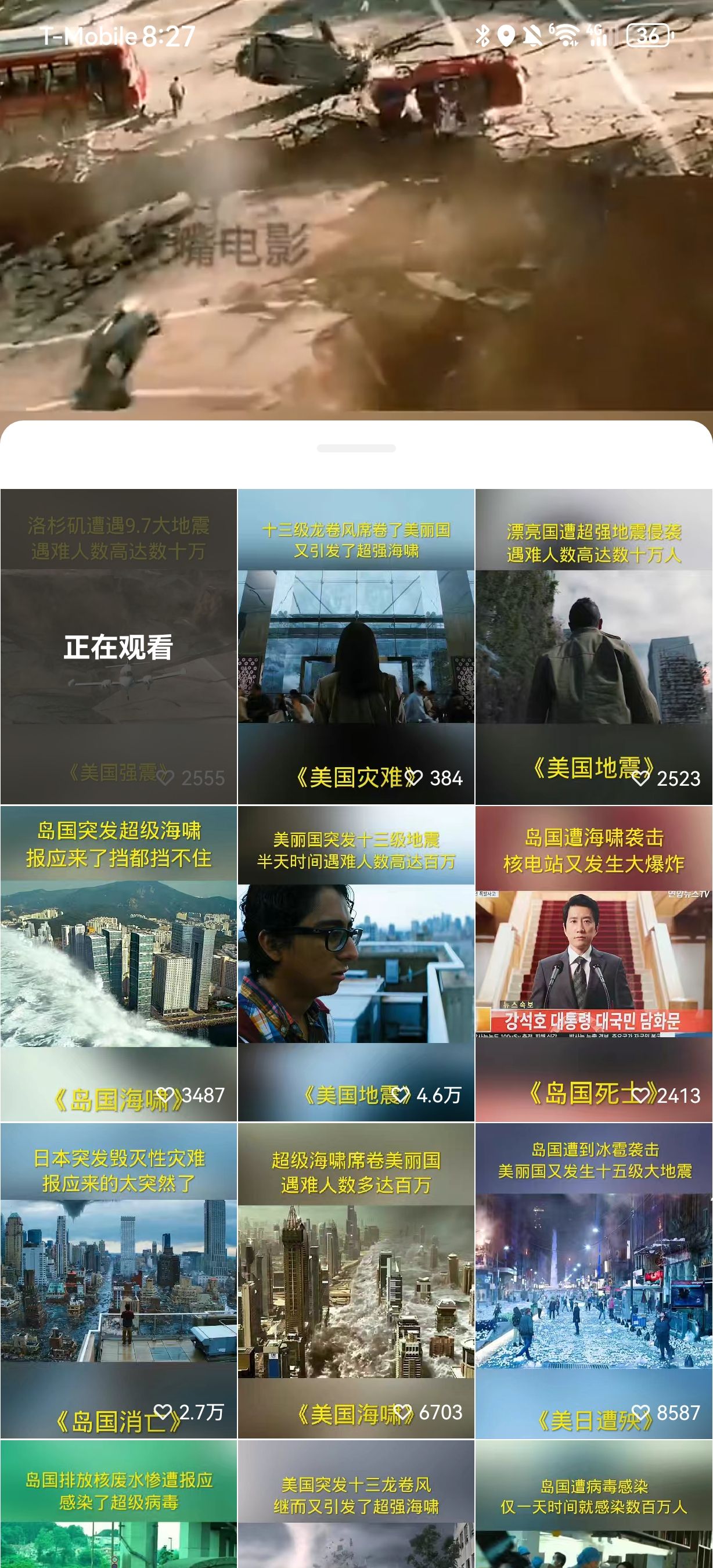The image size is (713, 1568).
Task: Open the 《美国地震》 video with 4.6万 likes
Action: click(356, 963)
